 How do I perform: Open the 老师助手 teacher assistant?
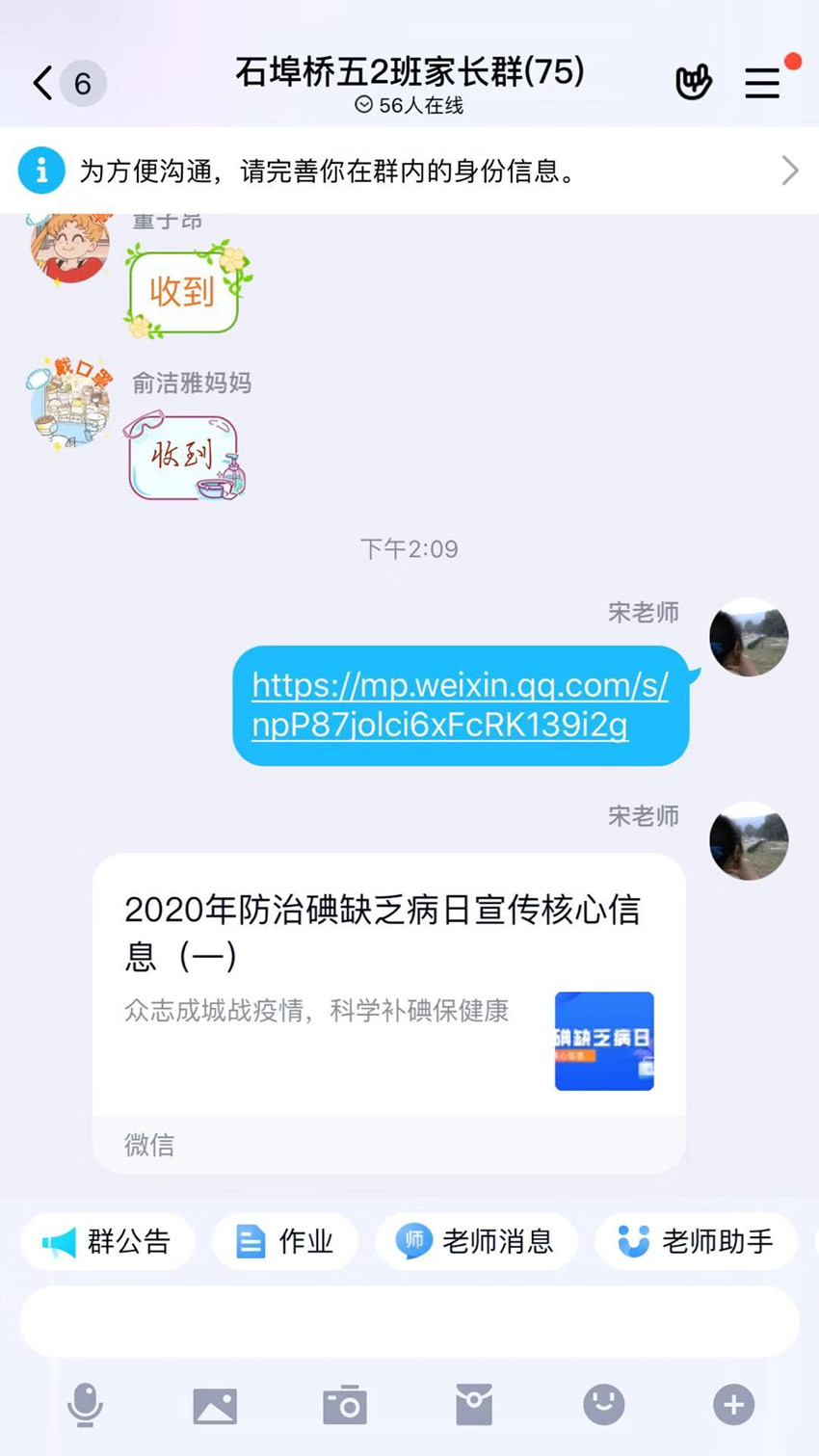tap(696, 1241)
